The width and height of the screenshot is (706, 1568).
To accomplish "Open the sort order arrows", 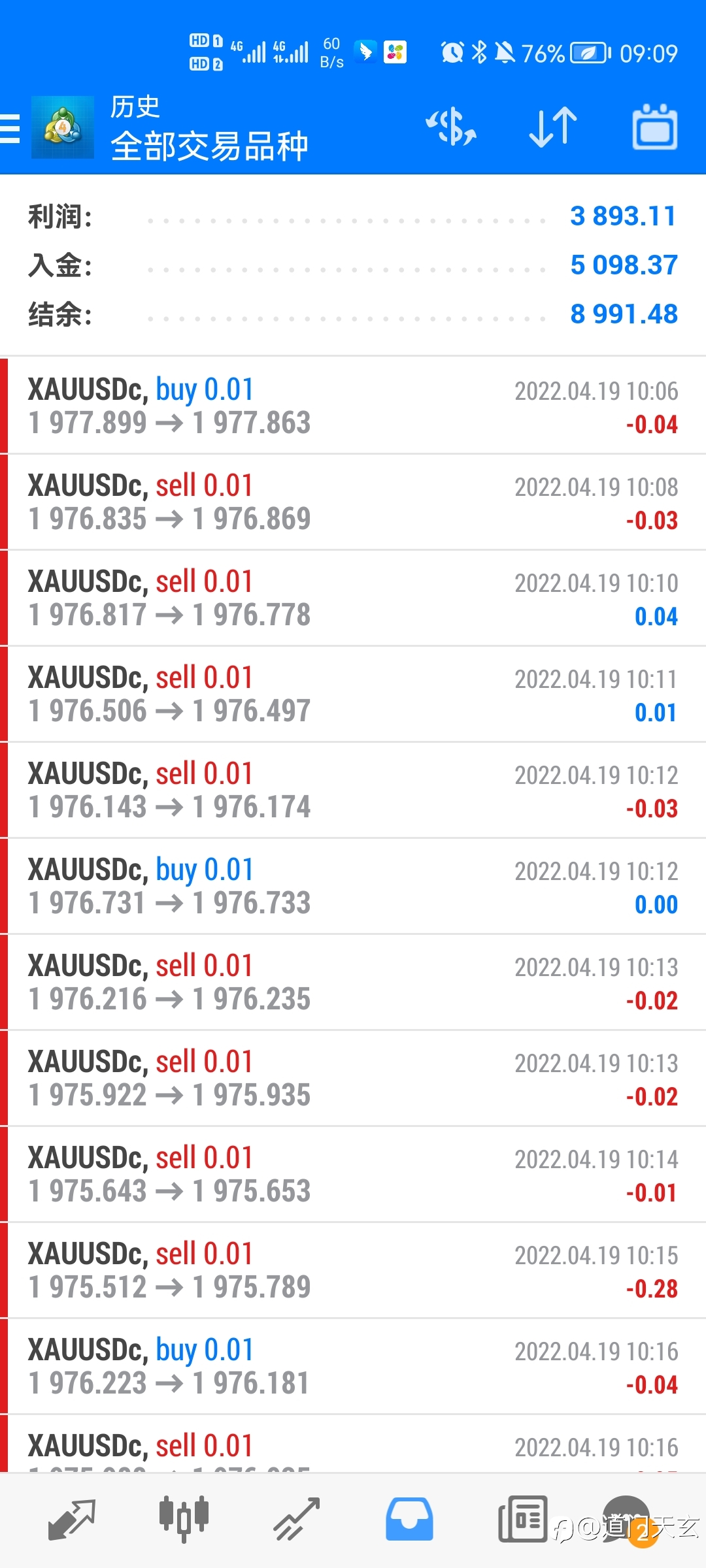I will tap(553, 127).
